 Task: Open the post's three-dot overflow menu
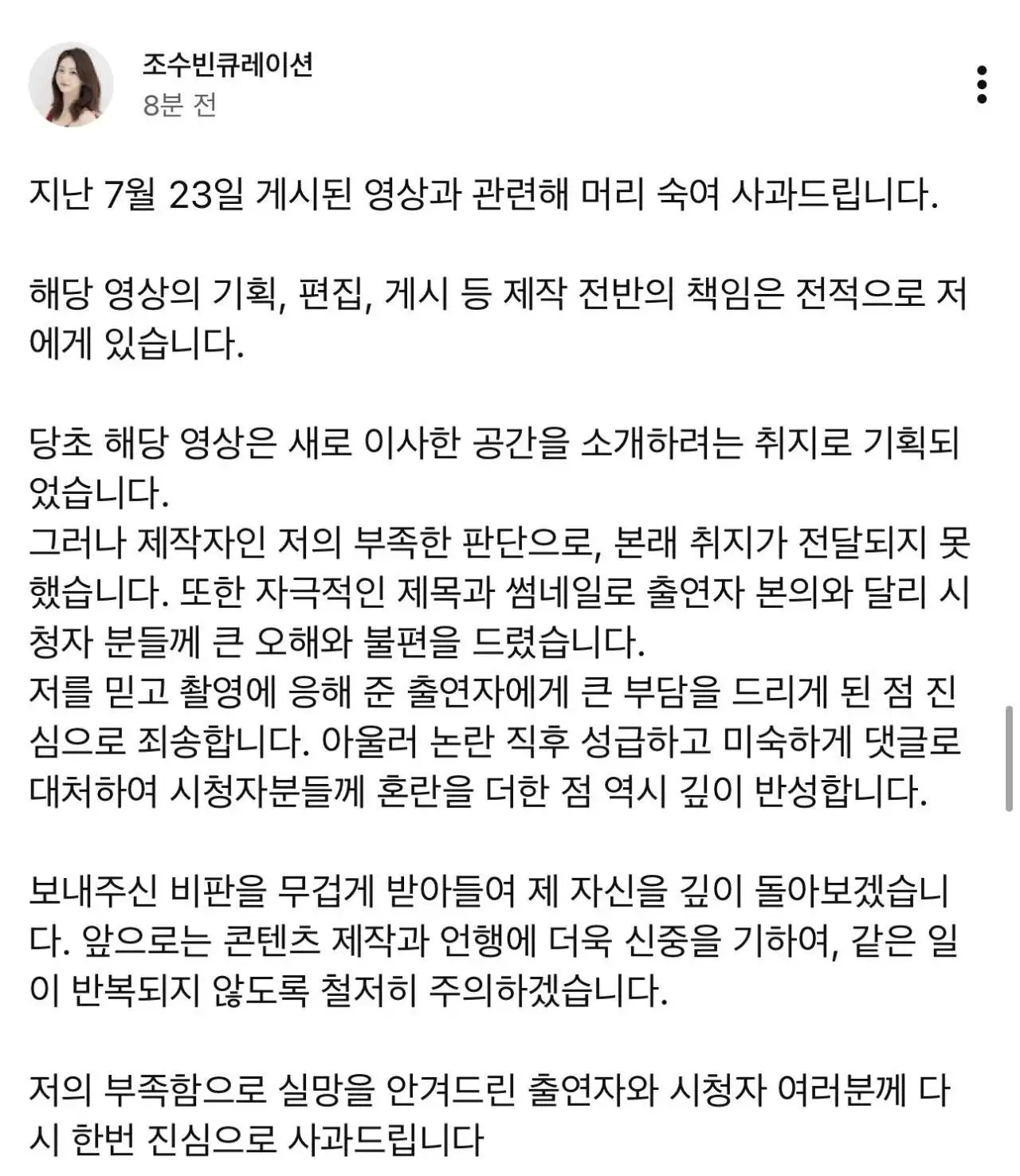pos(982,84)
